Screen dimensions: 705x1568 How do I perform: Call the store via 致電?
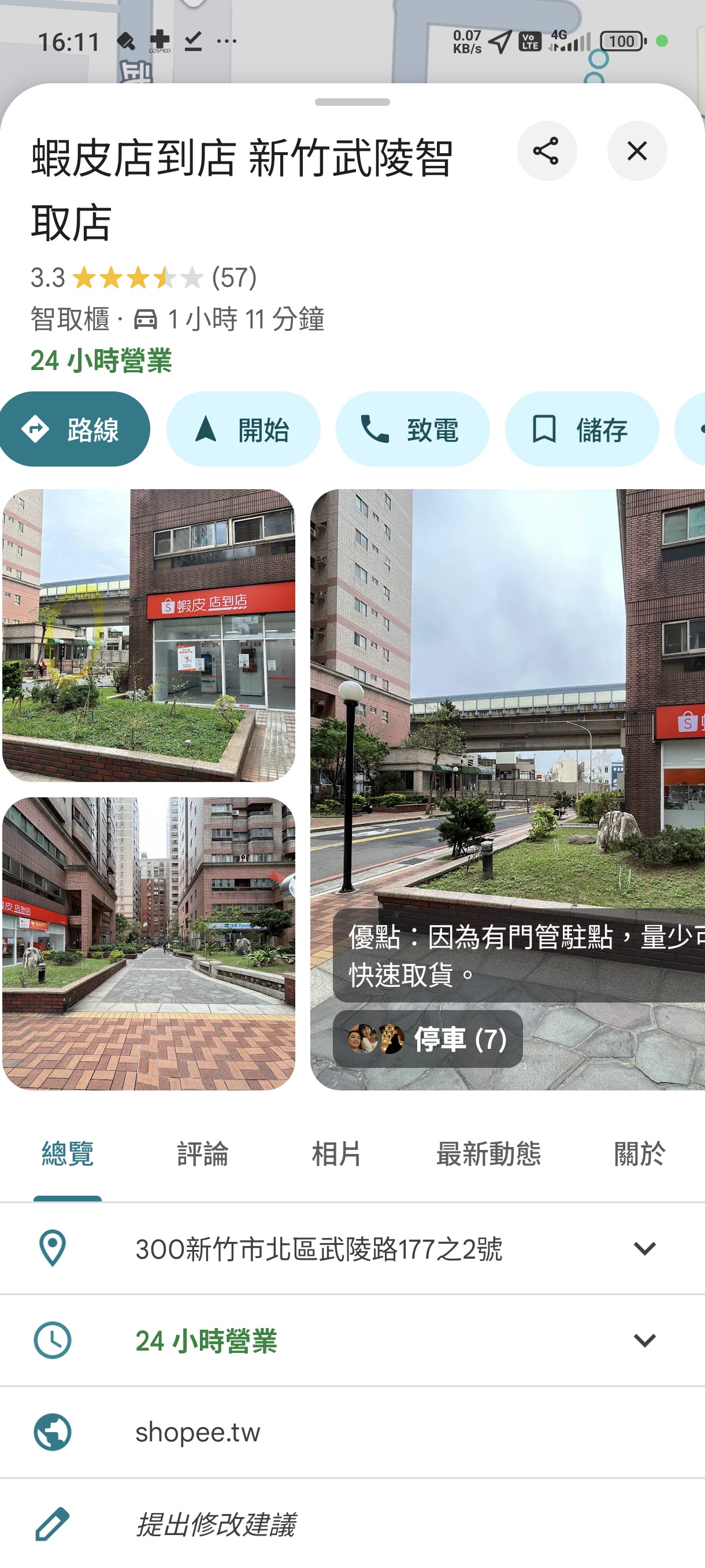tap(413, 430)
